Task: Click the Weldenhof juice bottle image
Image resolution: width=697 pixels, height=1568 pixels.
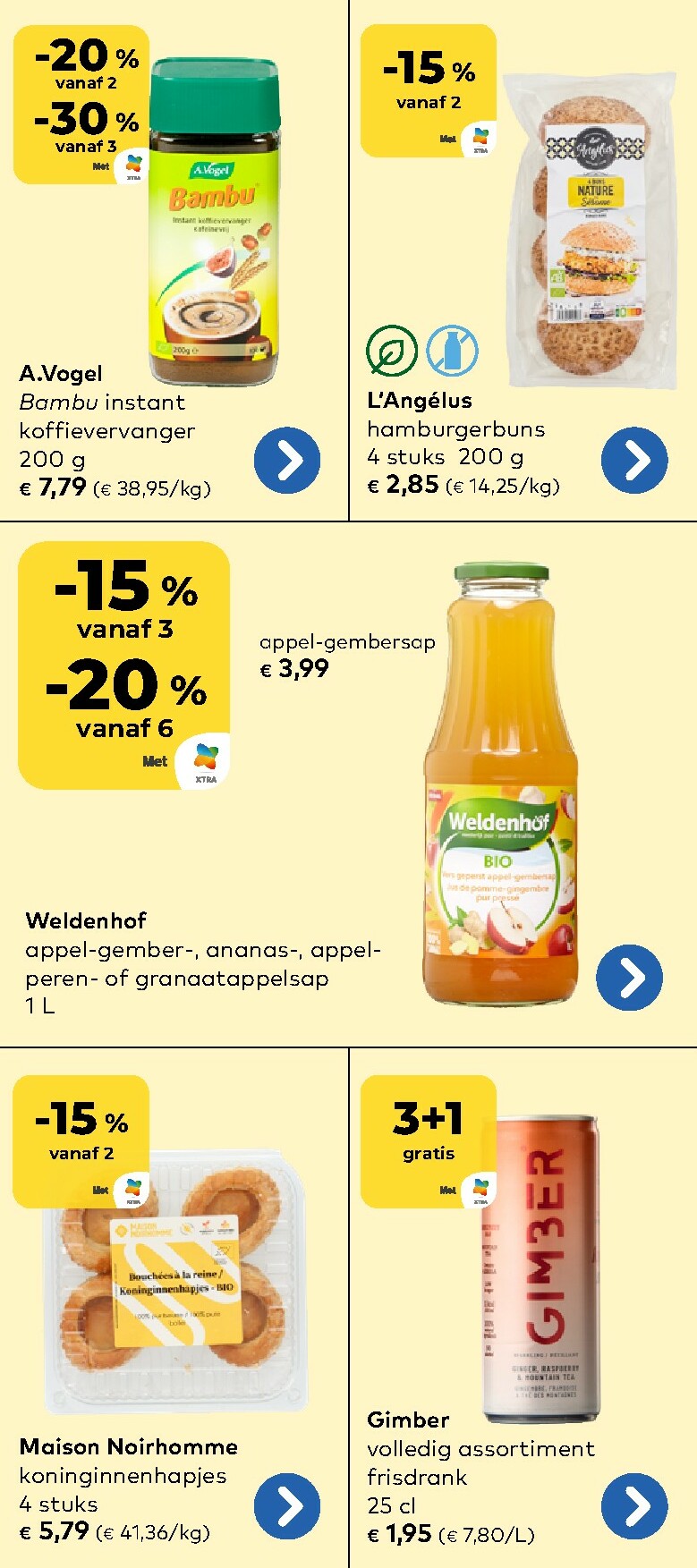Action: [498, 787]
